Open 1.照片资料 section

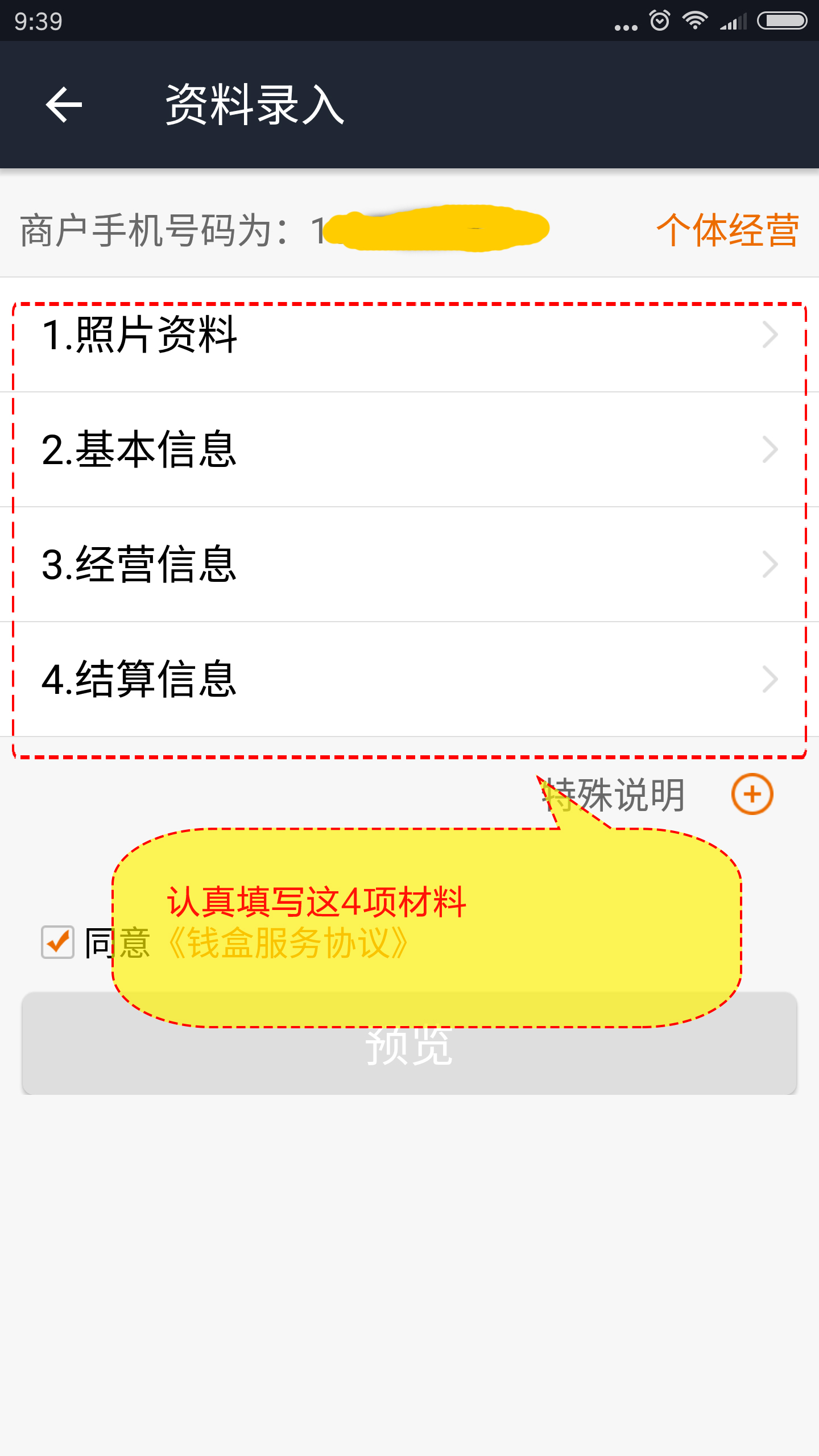409,334
